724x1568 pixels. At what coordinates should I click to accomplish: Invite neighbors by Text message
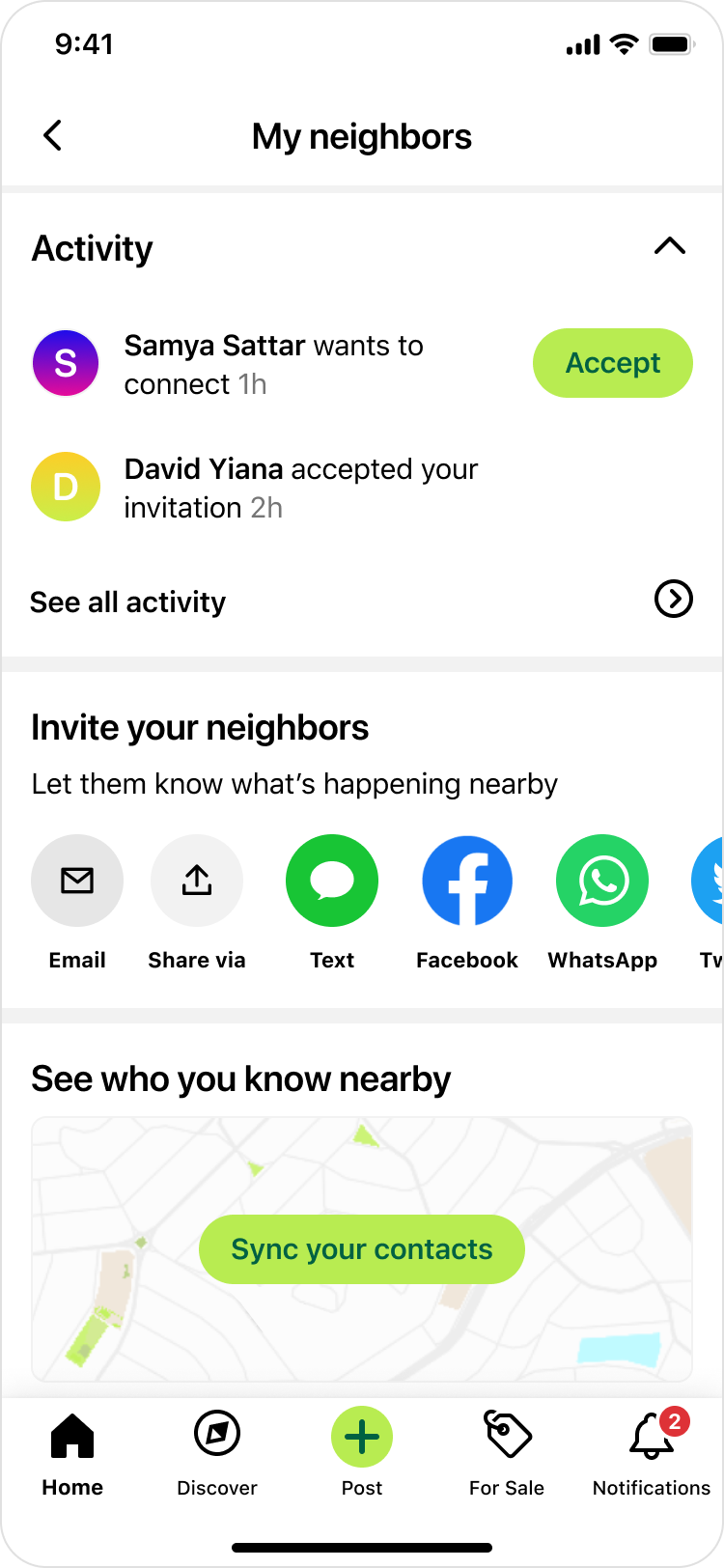point(332,881)
